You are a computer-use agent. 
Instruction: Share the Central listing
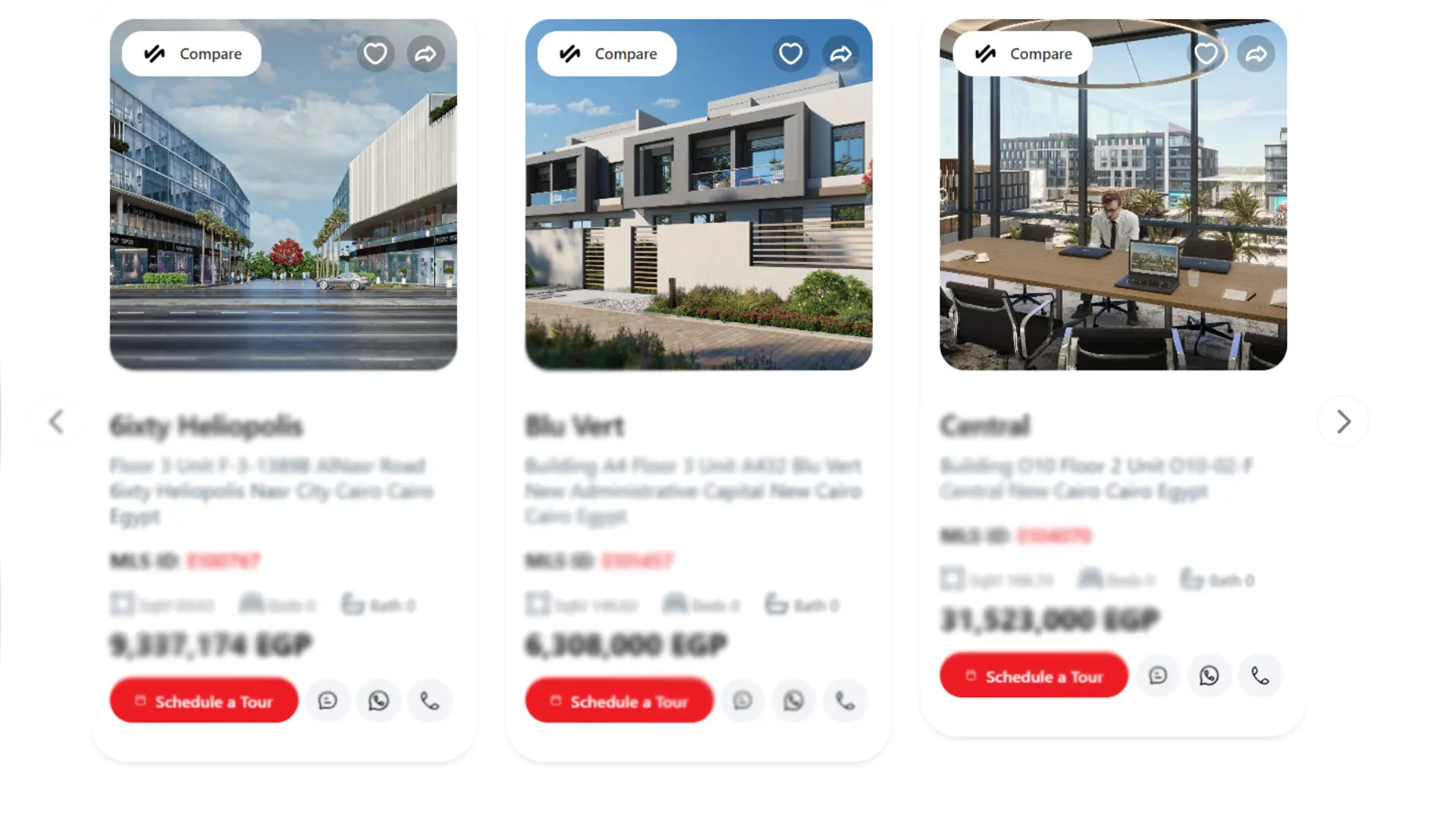1256,54
